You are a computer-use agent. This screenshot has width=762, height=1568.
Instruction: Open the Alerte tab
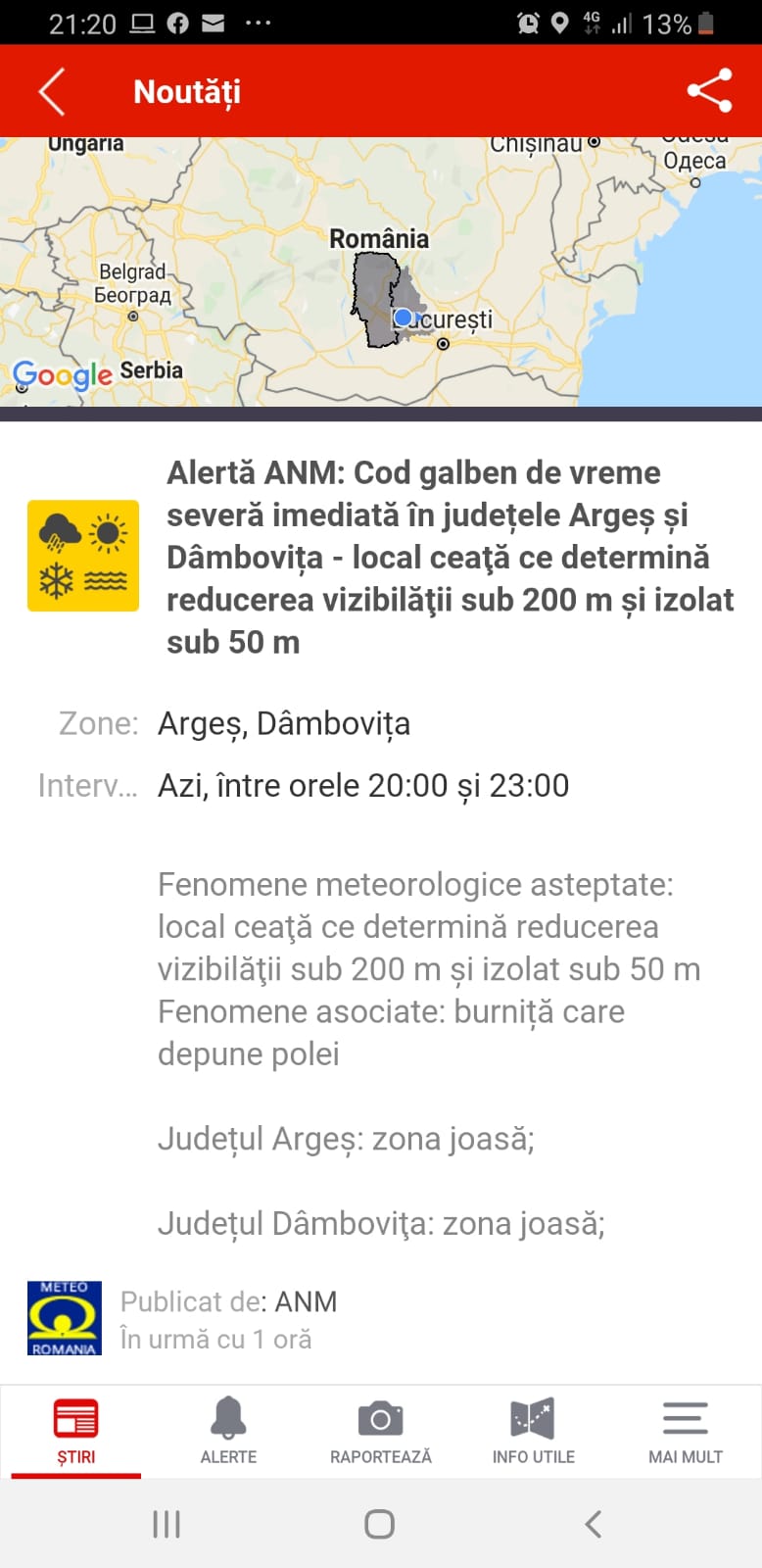click(x=228, y=1431)
